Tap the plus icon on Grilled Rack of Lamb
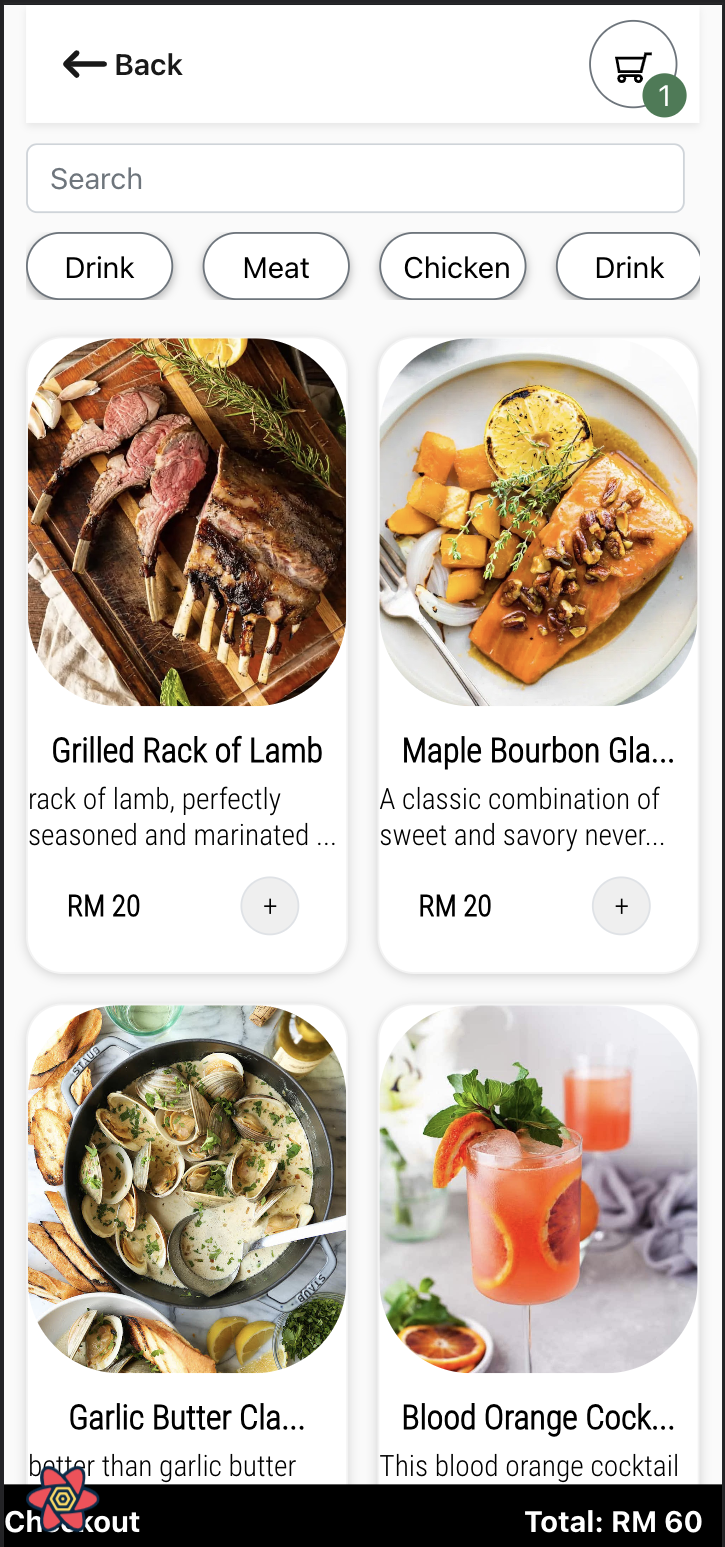The height and width of the screenshot is (1547, 725). click(x=269, y=905)
